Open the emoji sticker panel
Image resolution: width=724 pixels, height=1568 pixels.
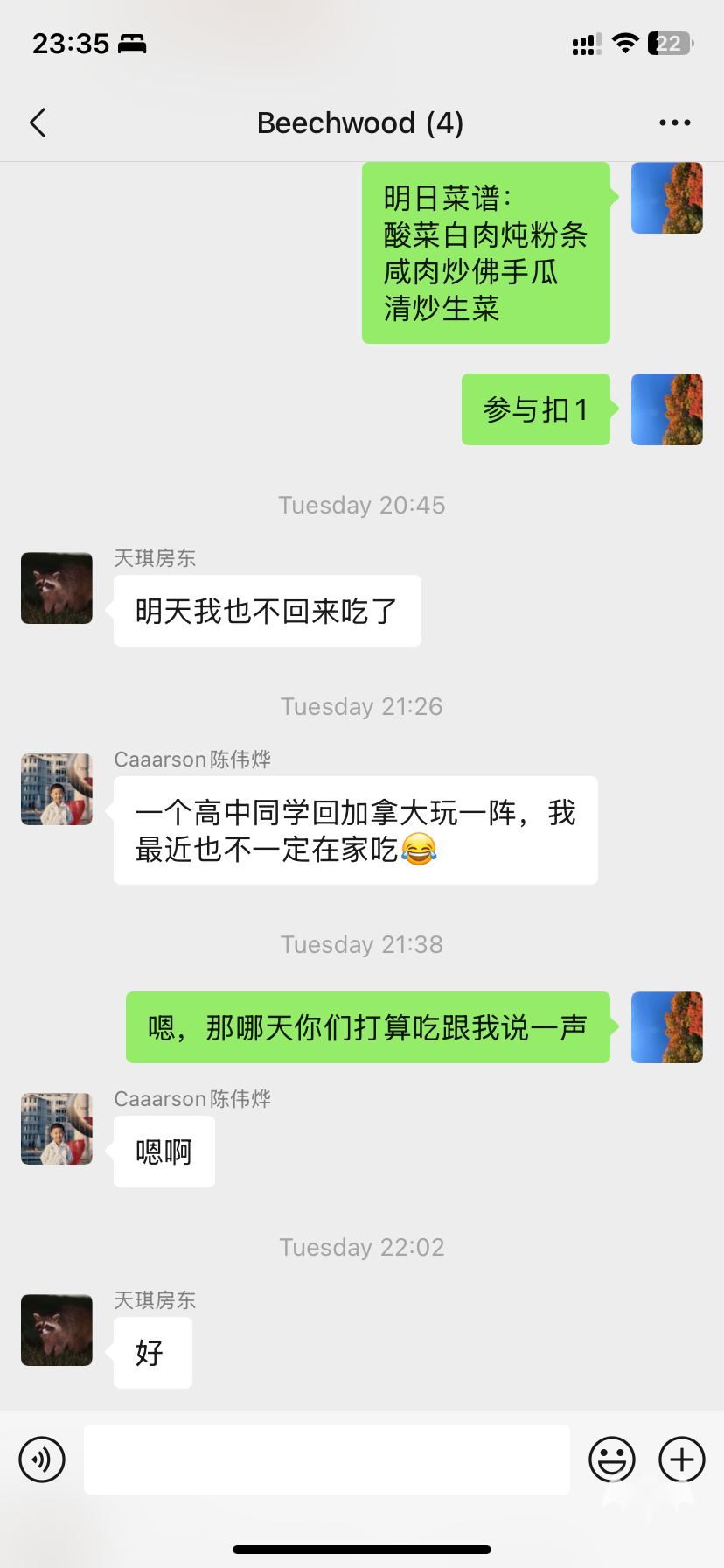pos(612,1459)
